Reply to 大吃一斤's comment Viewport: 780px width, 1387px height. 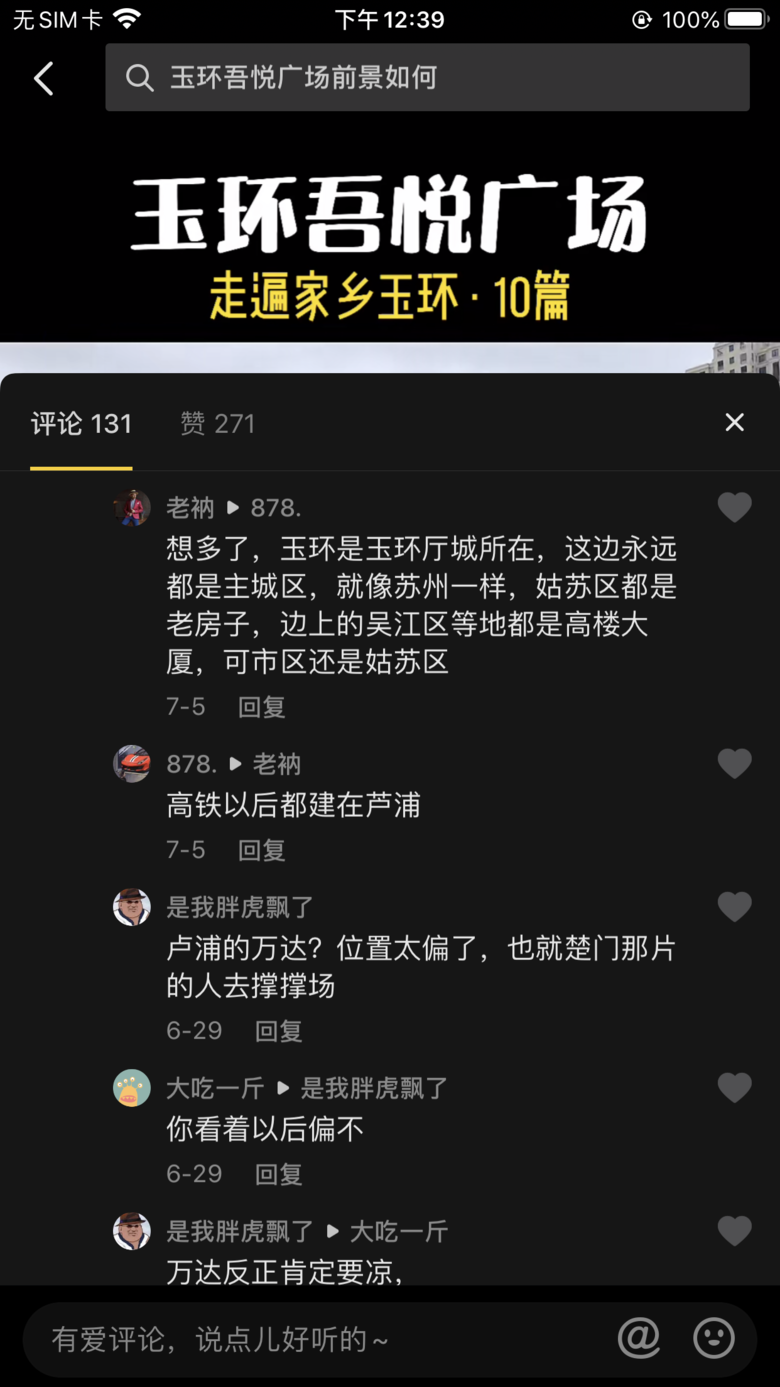pyautogui.click(x=278, y=1174)
